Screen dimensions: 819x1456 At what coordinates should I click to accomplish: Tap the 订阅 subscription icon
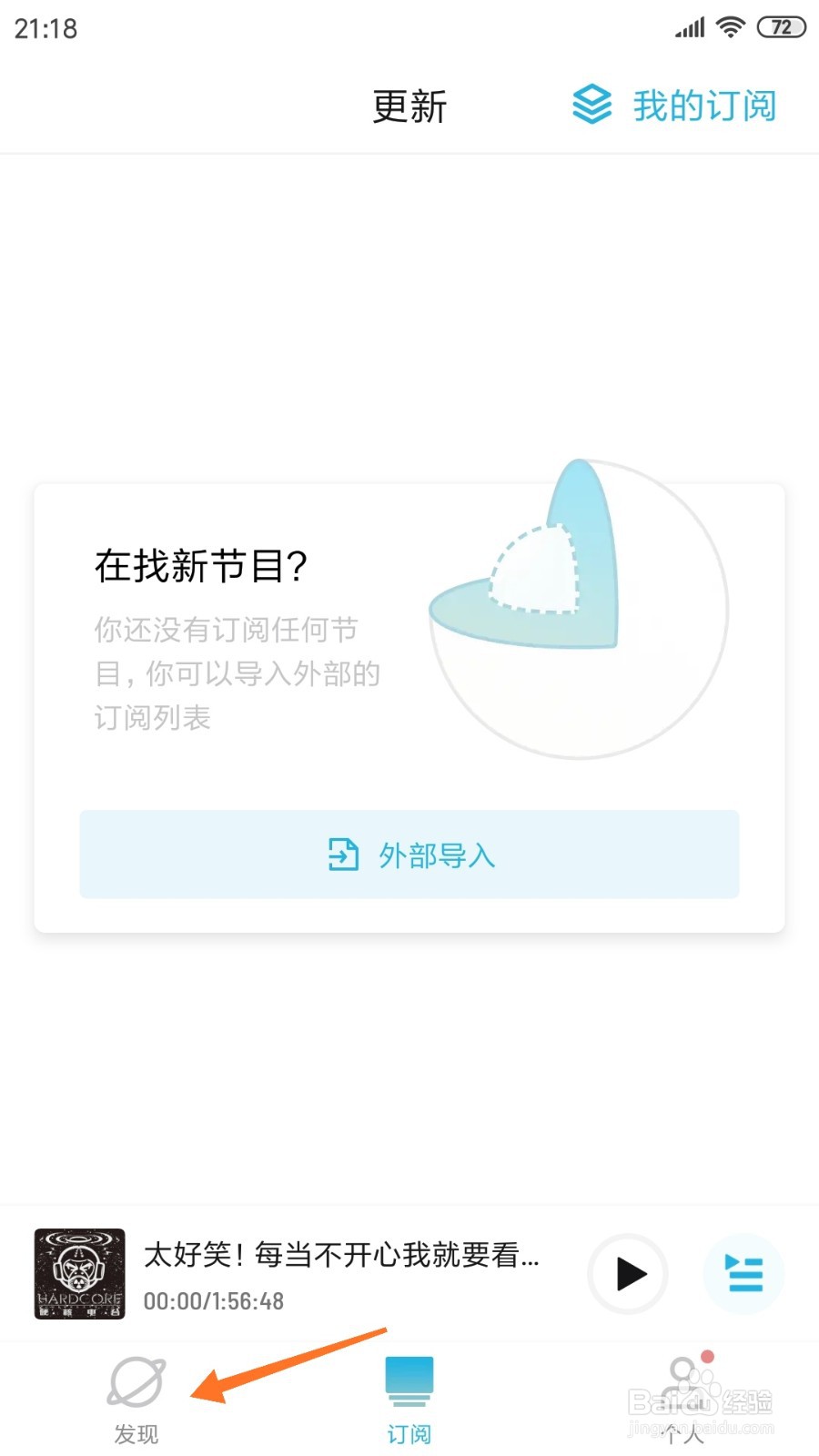click(x=409, y=1380)
